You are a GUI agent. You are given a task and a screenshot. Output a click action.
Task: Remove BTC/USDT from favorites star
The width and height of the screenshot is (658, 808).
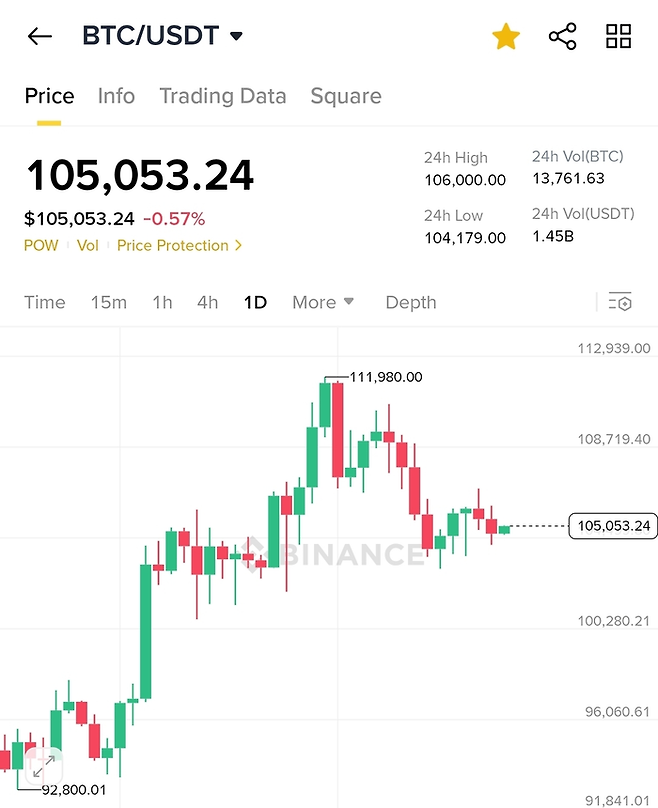click(x=506, y=37)
